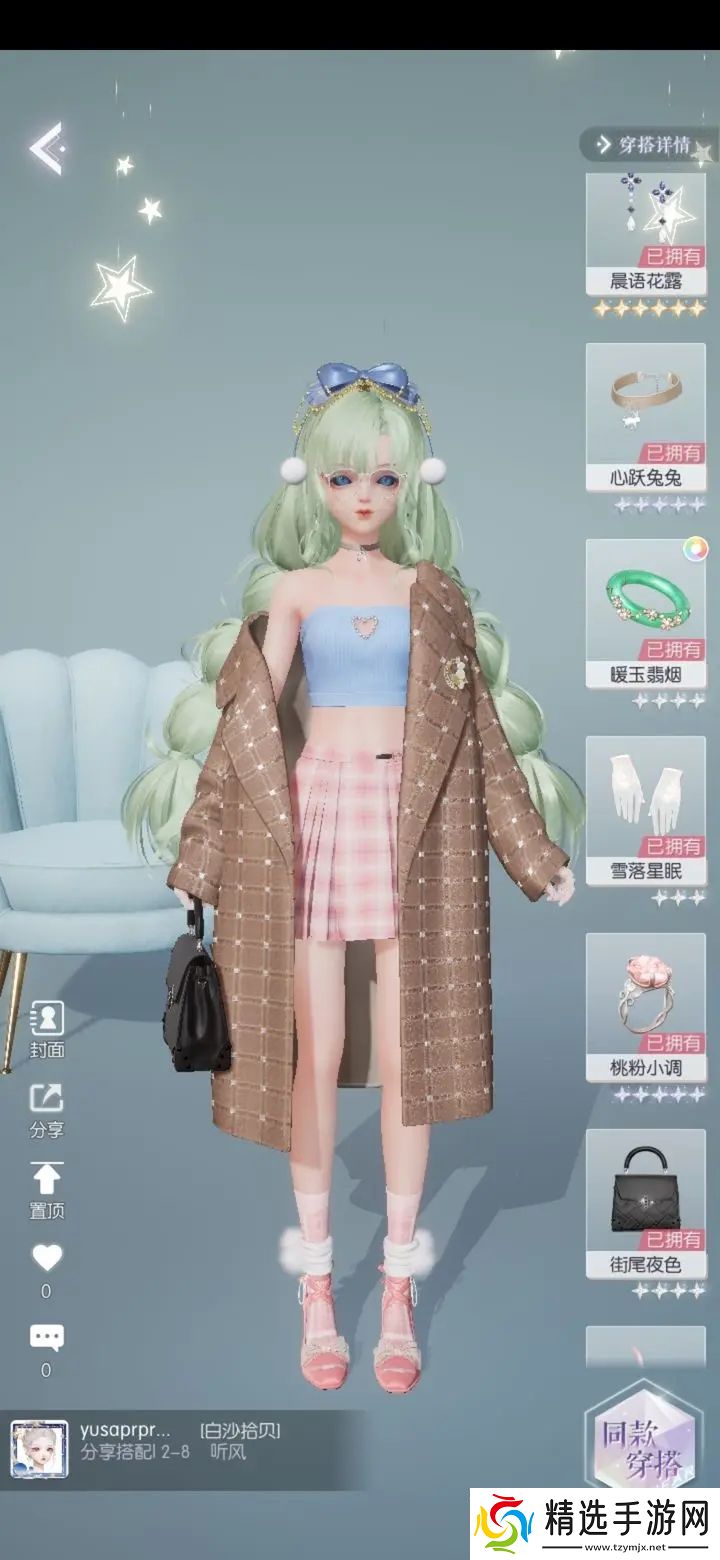This screenshot has height=1560, width=720.
Task: Share this outfit via 分享
Action: (x=46, y=1108)
